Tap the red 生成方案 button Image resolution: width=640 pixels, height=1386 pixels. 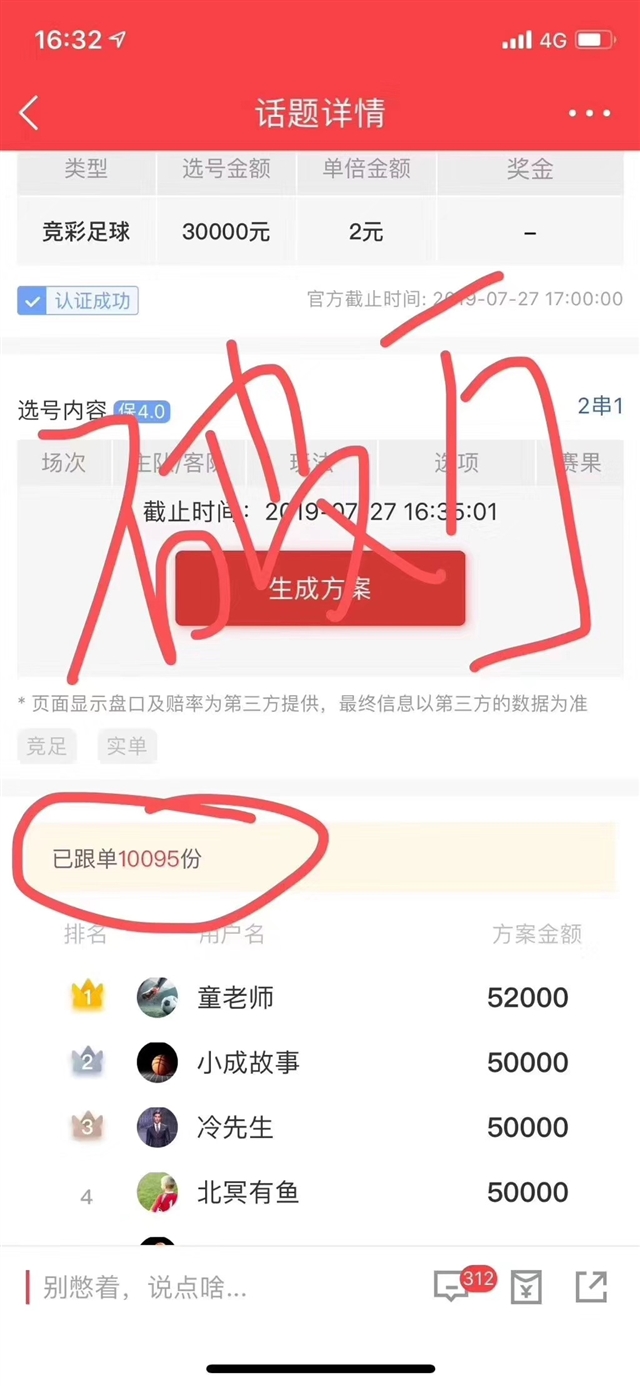(320, 588)
